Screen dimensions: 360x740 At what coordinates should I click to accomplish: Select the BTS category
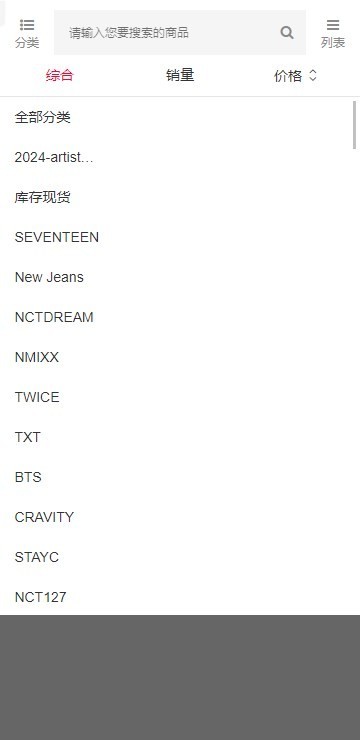click(28, 477)
